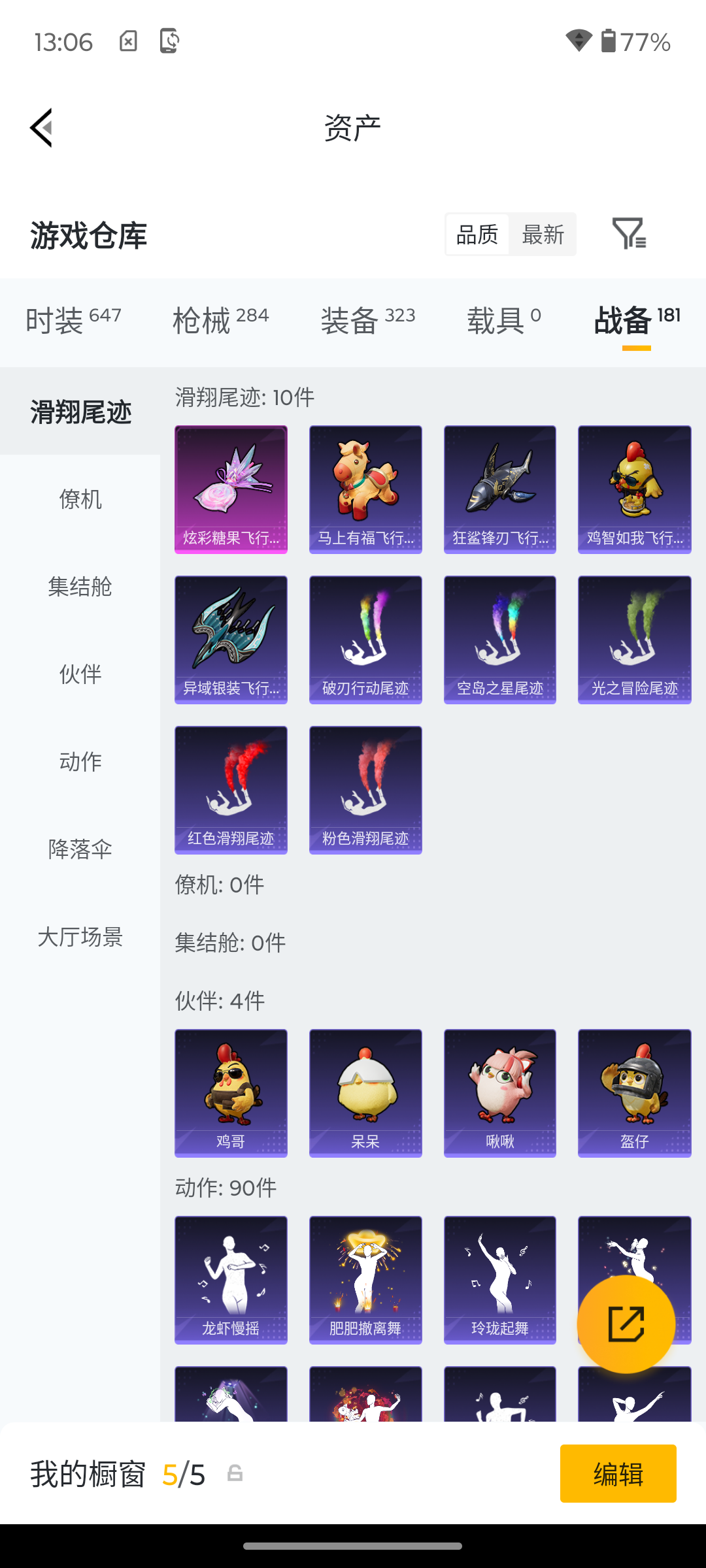This screenshot has width=706, height=1568.
Task: Switch sorting to 最新
Action: coord(544,235)
